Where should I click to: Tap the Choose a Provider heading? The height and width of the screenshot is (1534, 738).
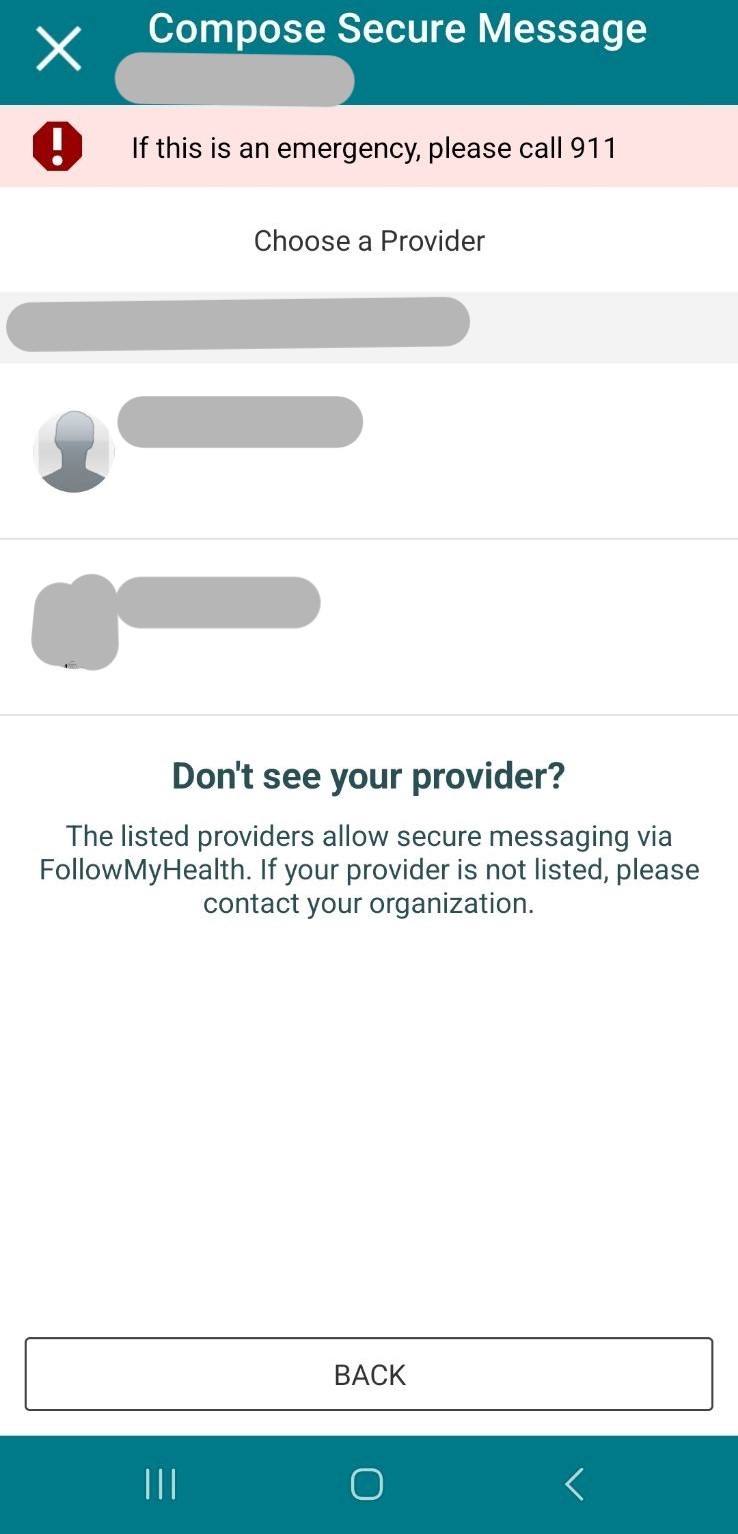point(369,240)
